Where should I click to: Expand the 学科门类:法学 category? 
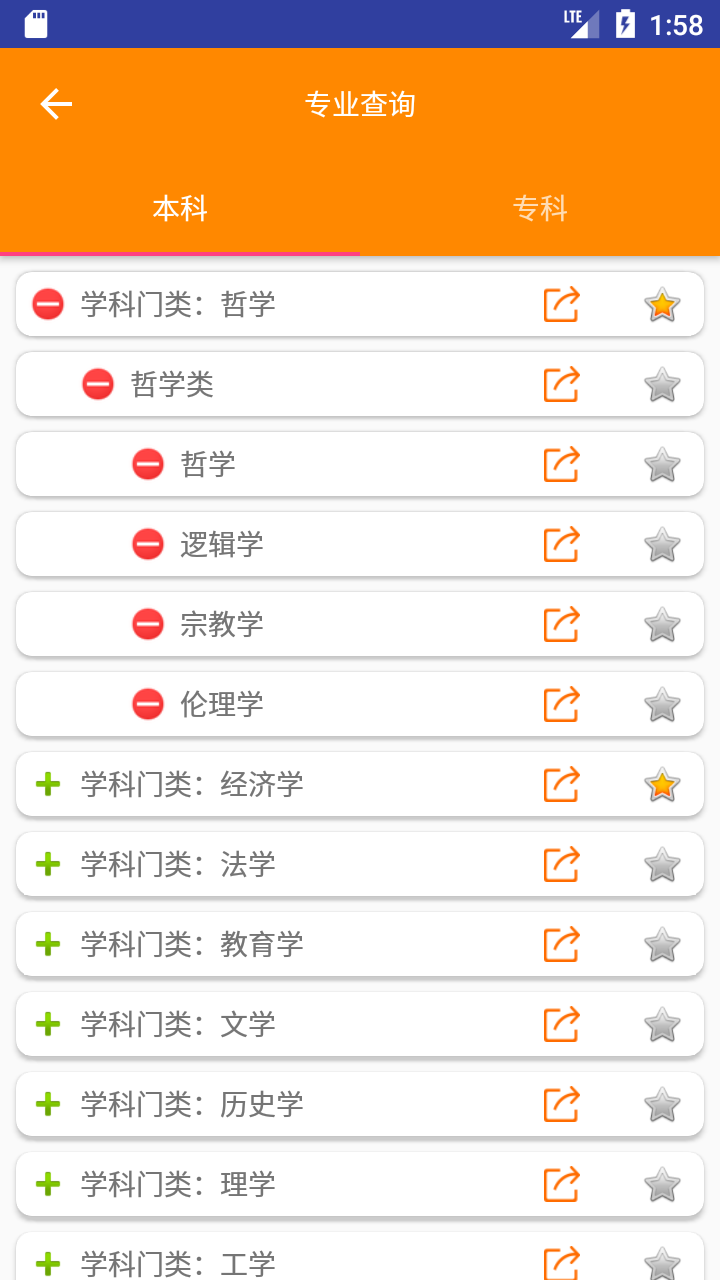48,864
